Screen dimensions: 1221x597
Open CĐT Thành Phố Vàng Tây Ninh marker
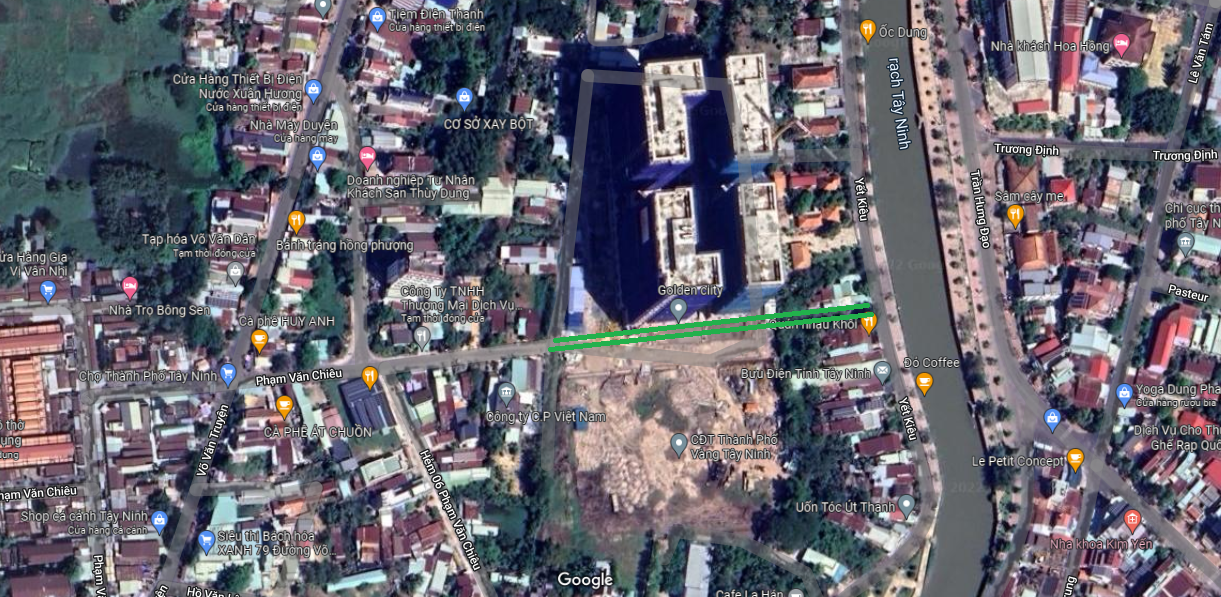(679, 441)
